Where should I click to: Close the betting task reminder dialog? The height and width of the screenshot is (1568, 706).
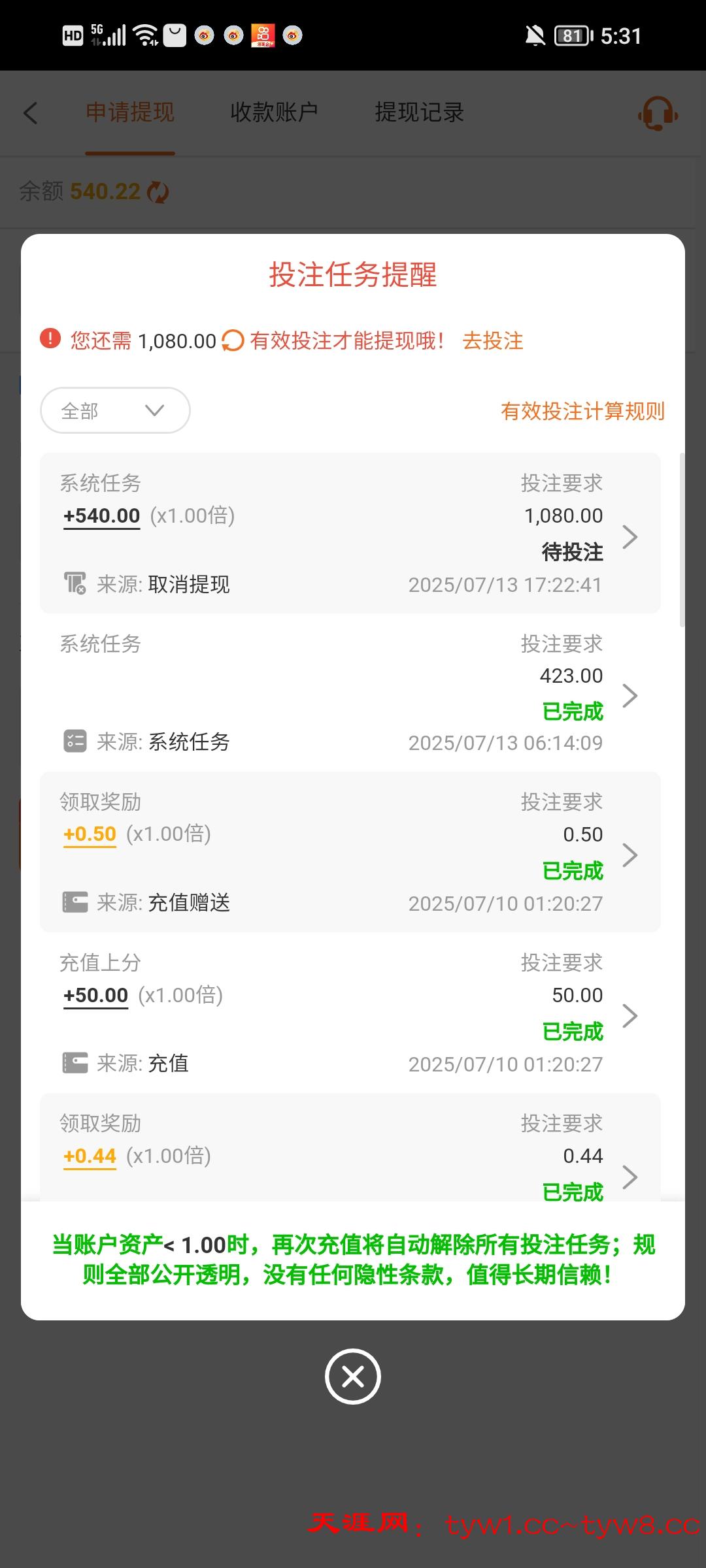(352, 1377)
